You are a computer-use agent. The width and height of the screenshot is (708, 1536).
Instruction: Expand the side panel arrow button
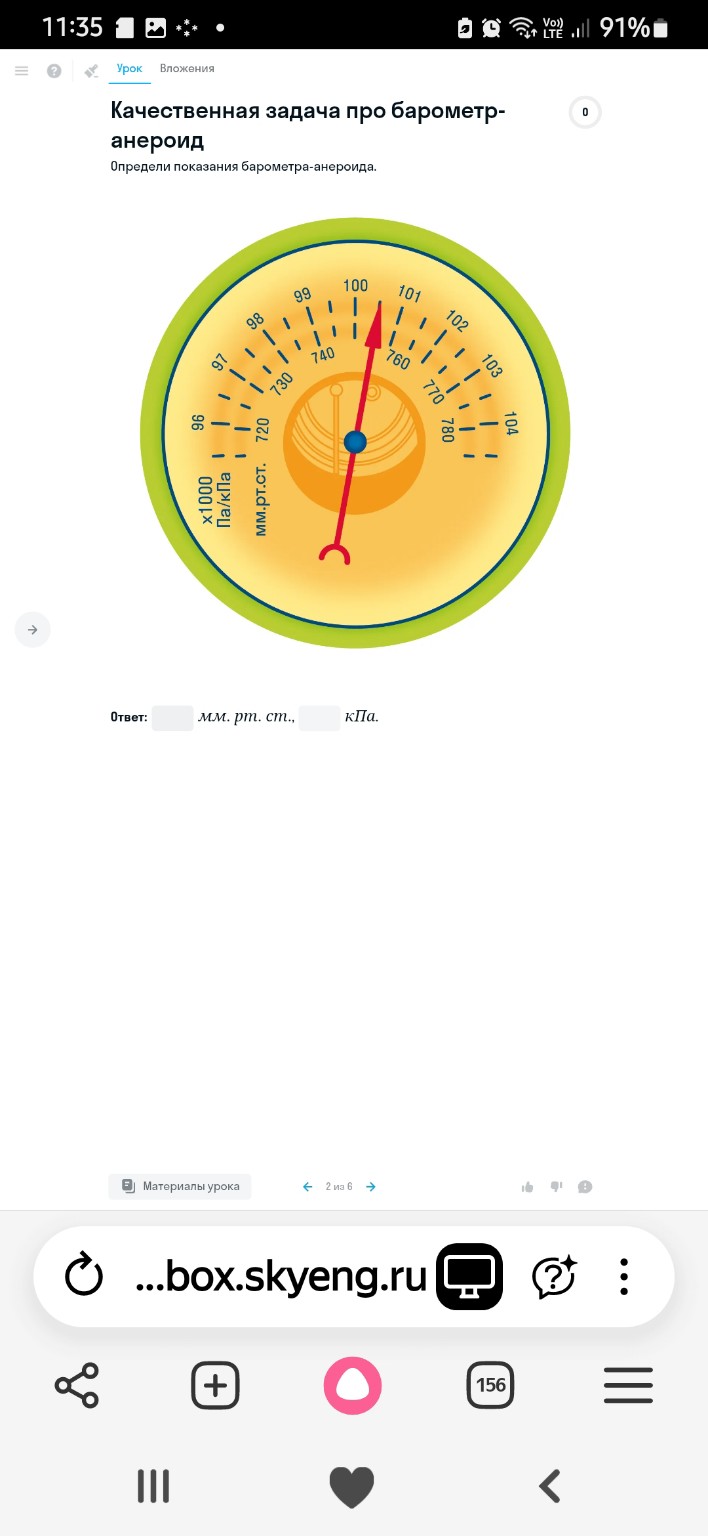[x=32, y=630]
